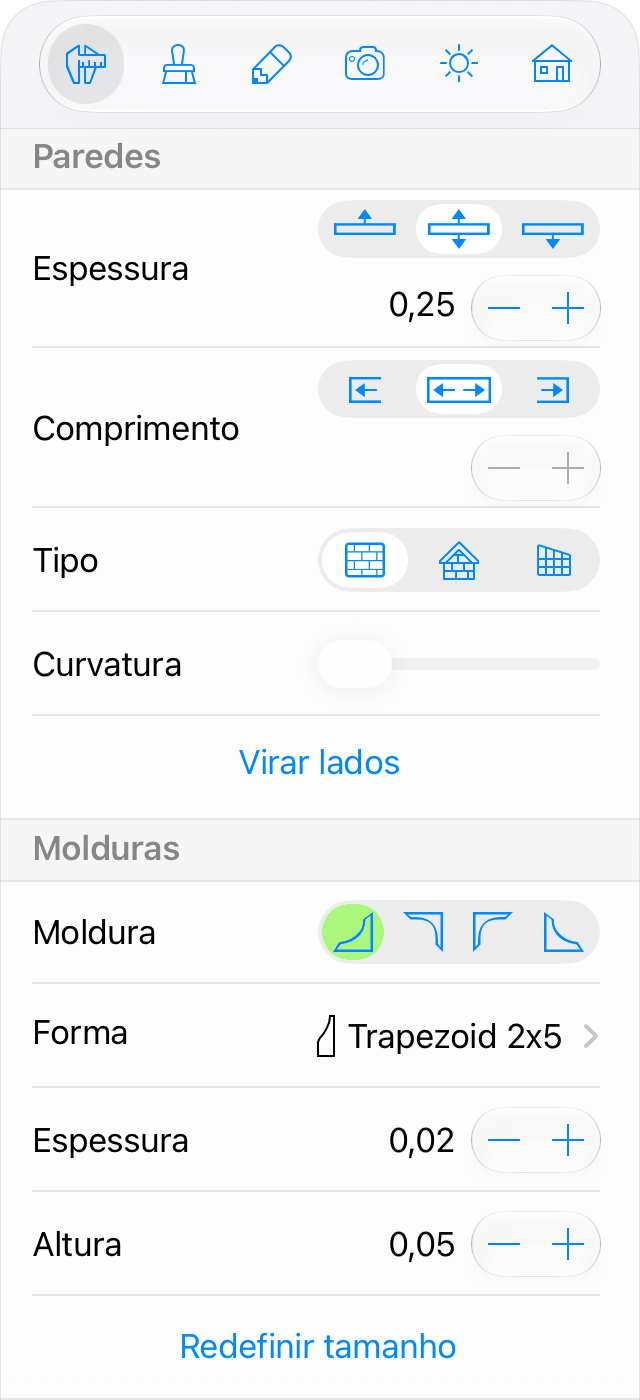Select the last Moldura profile option

(x=563, y=933)
